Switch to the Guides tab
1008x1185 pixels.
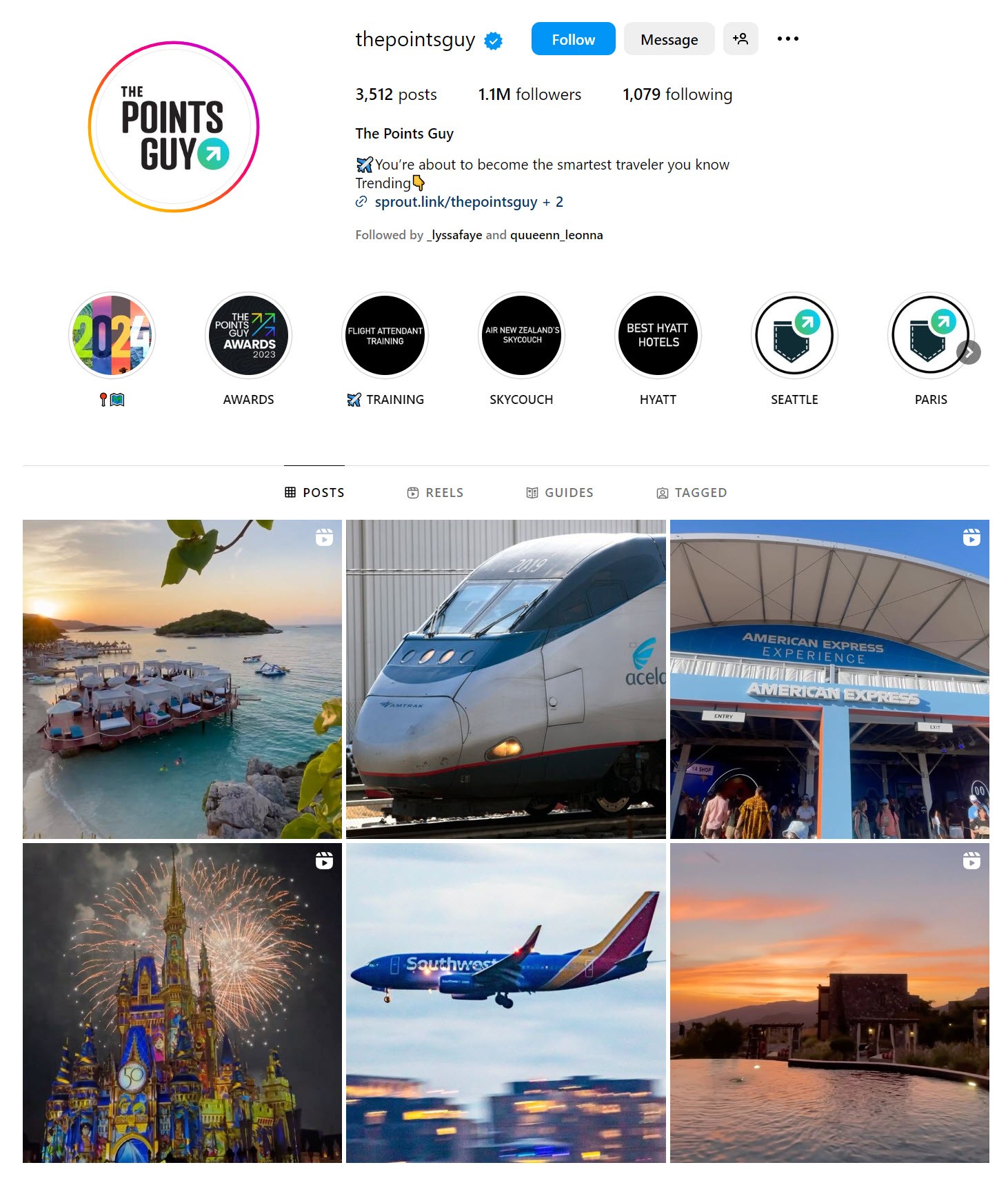(x=560, y=492)
